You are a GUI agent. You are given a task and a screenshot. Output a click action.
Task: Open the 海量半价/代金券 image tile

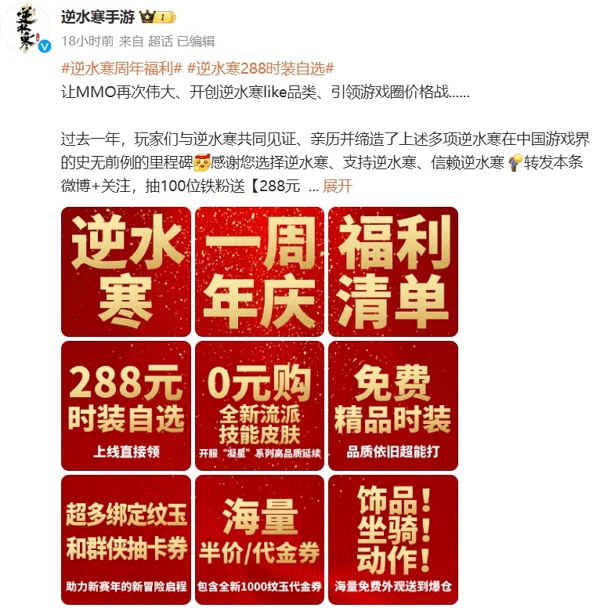(x=259, y=538)
